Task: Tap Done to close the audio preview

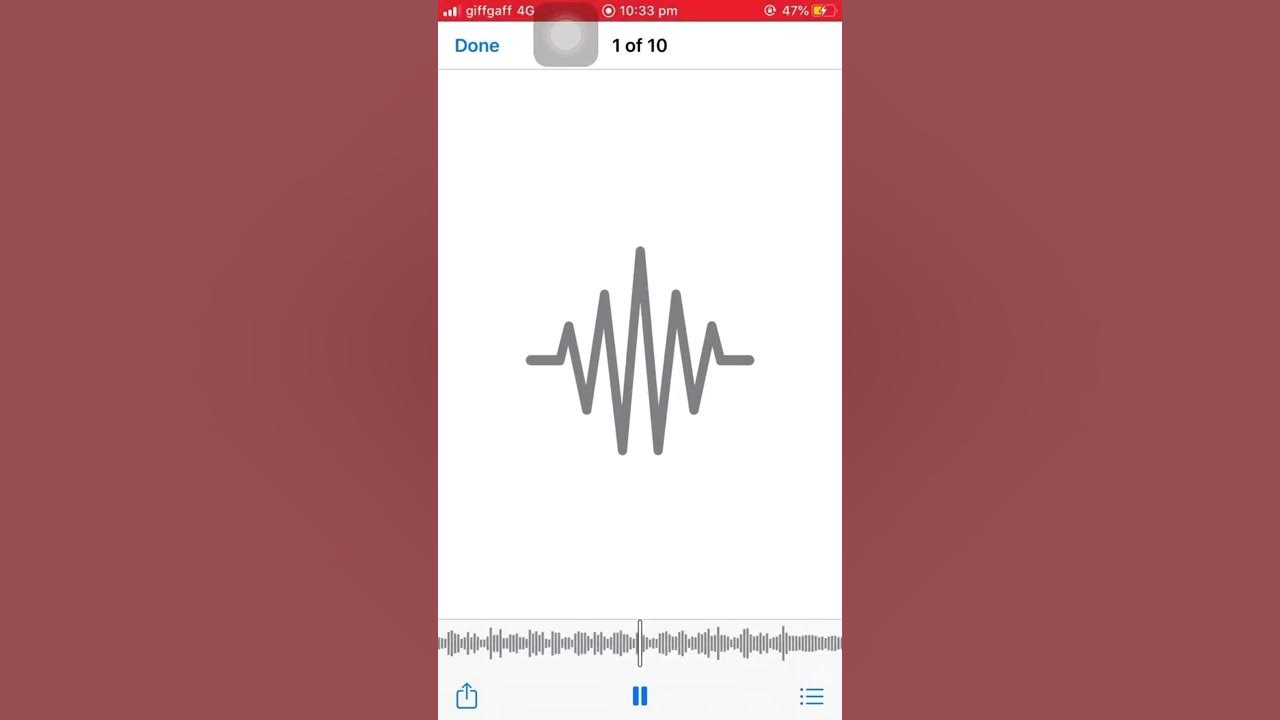Action: [x=476, y=45]
